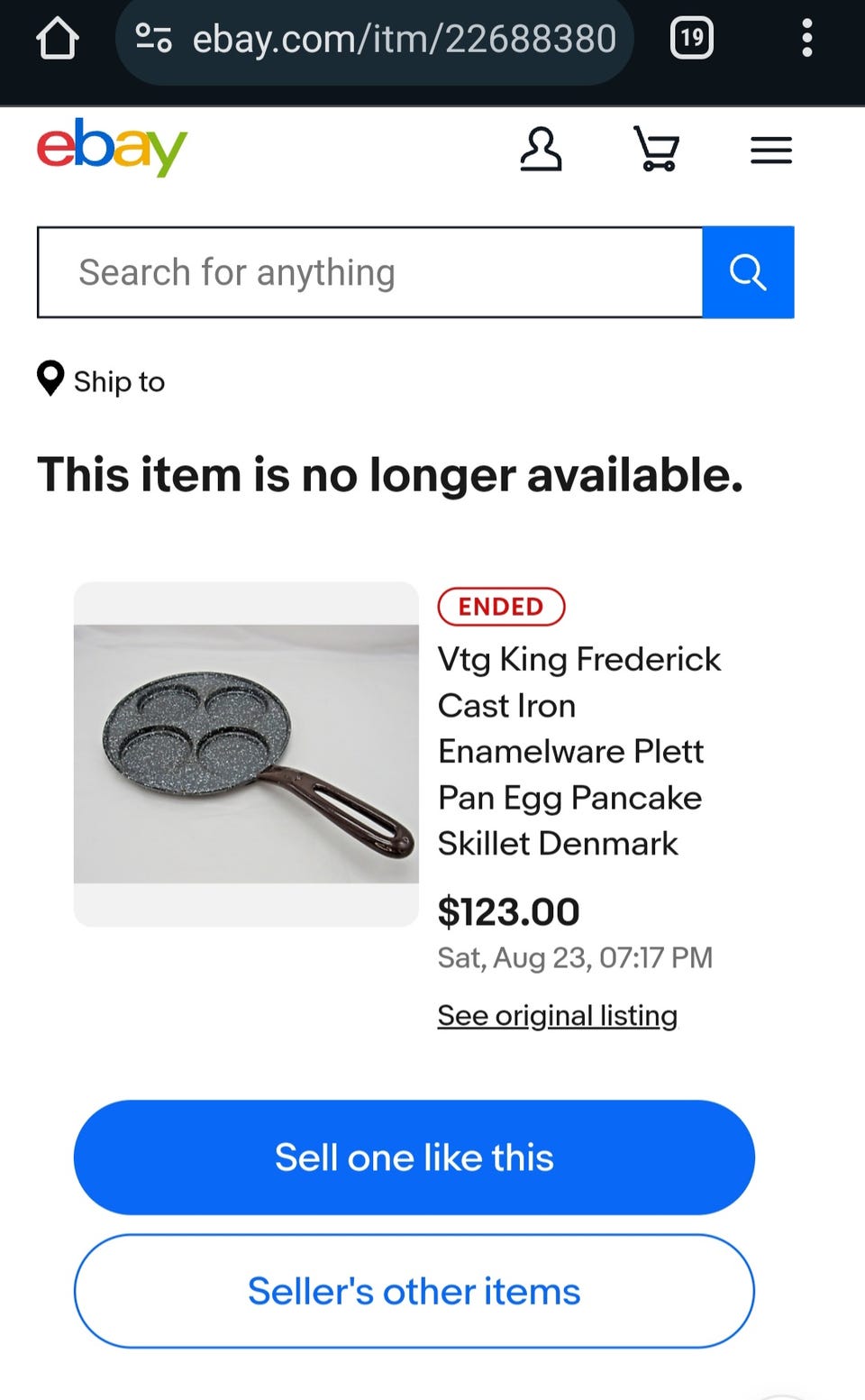Open the browser tab switcher

(692, 38)
